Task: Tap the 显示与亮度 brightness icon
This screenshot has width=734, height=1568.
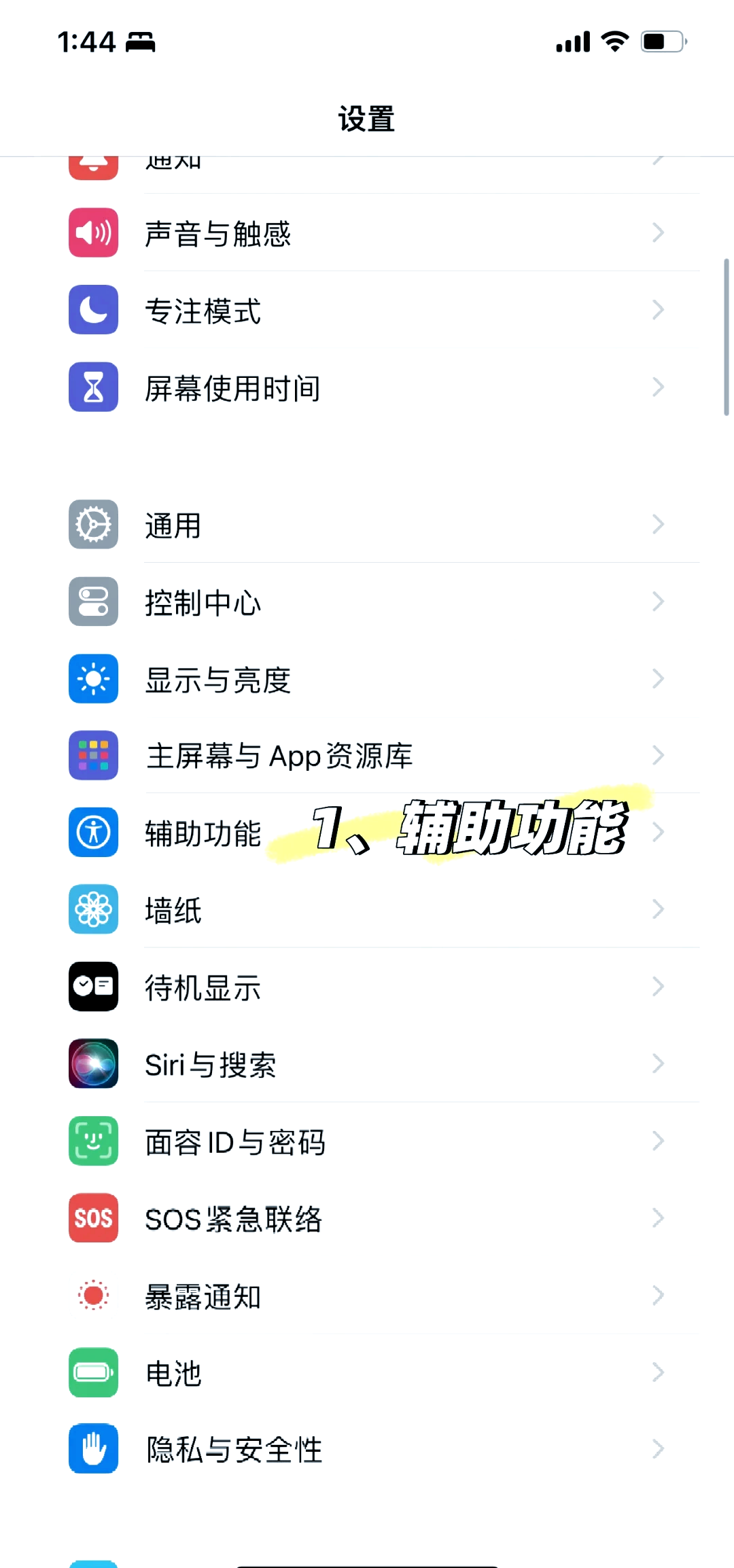Action: (x=92, y=678)
